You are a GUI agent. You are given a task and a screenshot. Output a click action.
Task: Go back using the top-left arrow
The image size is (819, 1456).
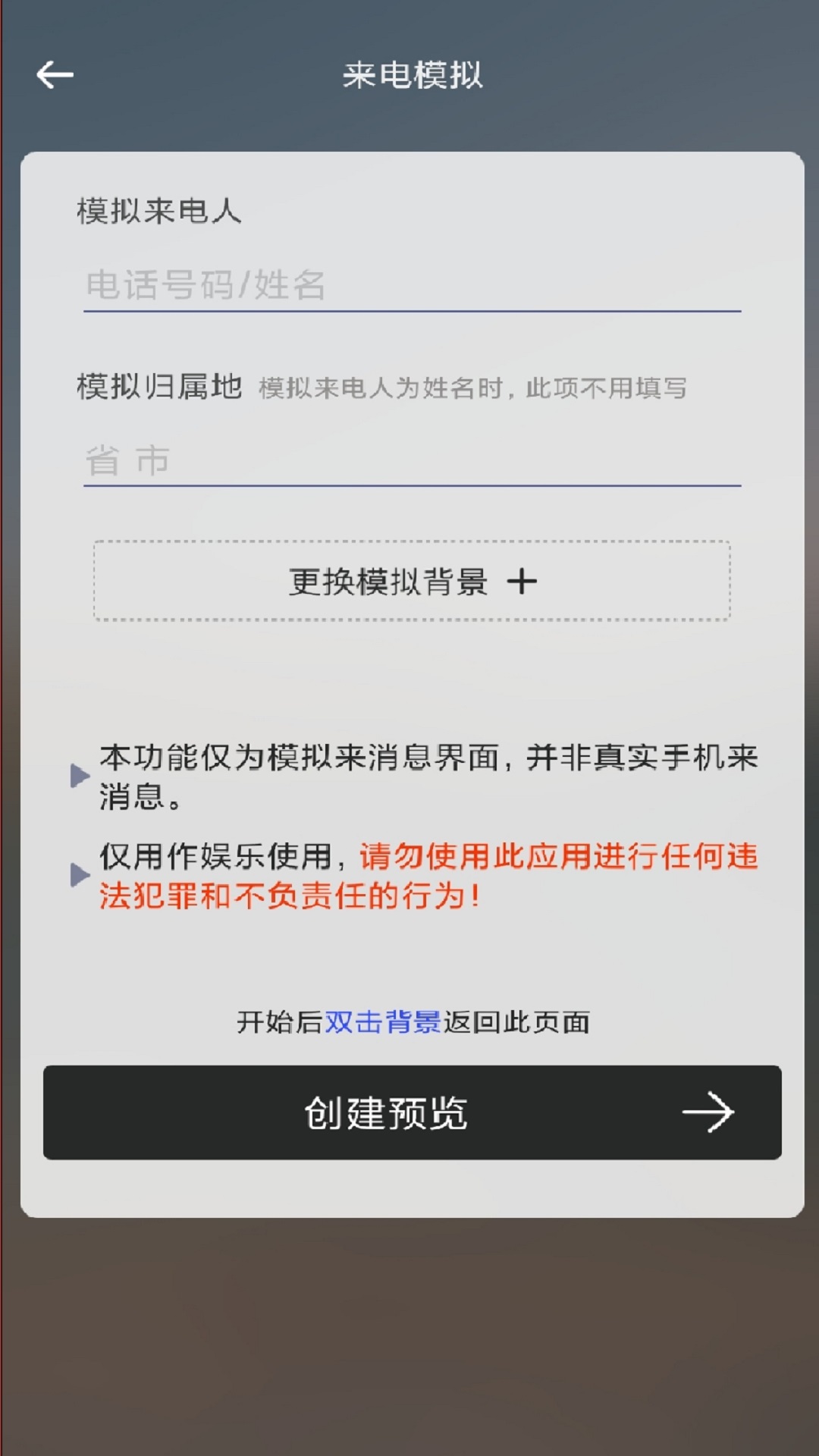55,74
